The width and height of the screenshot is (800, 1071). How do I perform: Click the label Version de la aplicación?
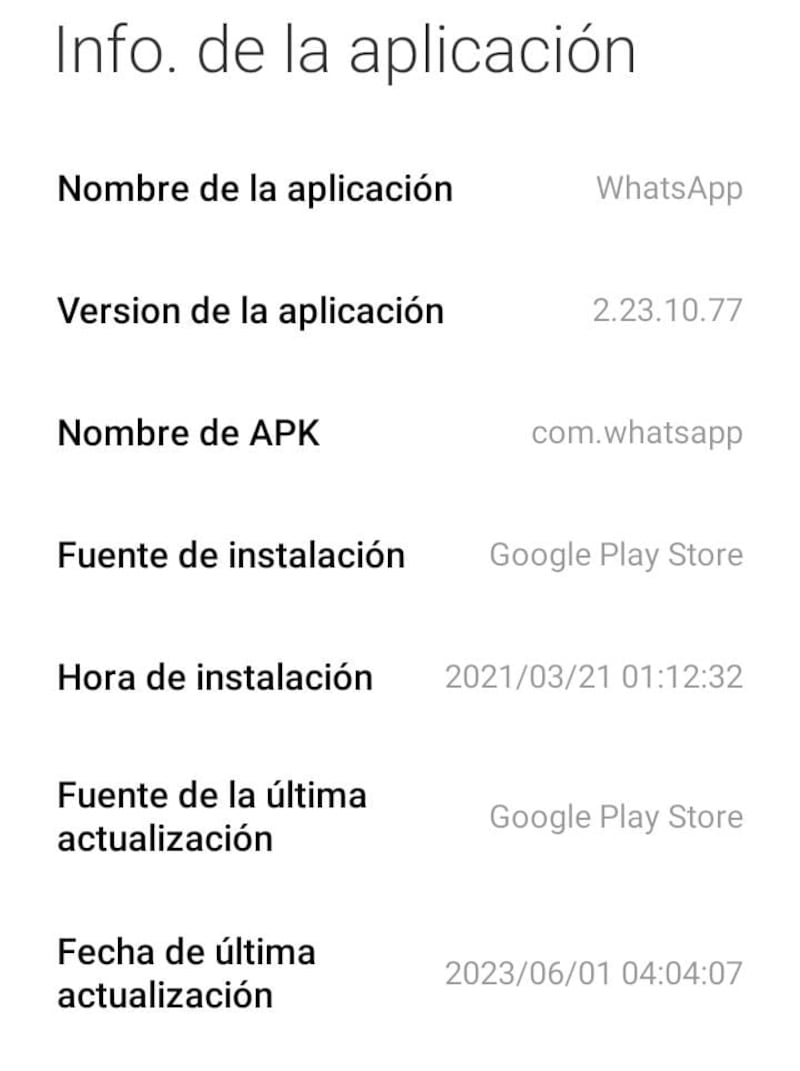tap(250, 311)
